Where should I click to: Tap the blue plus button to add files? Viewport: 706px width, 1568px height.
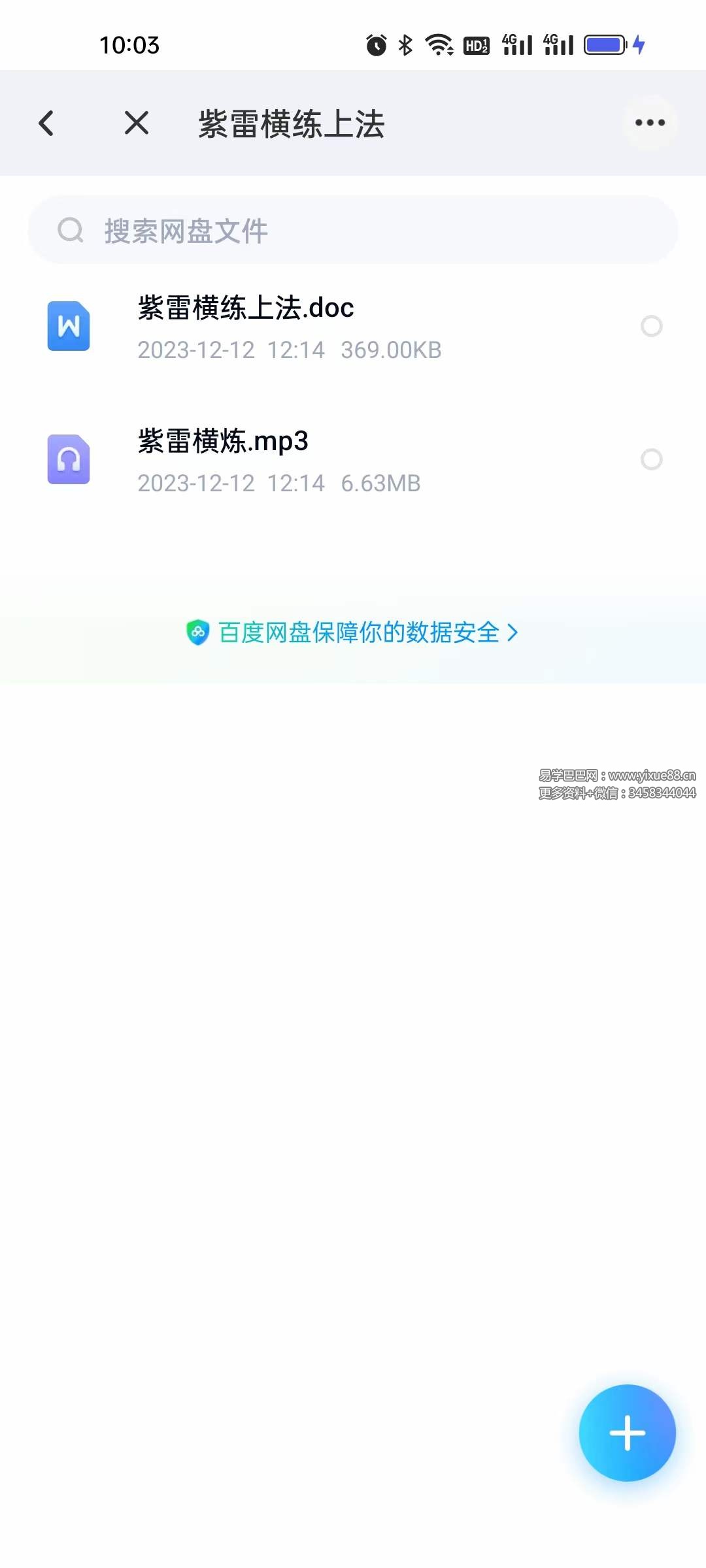point(626,1432)
